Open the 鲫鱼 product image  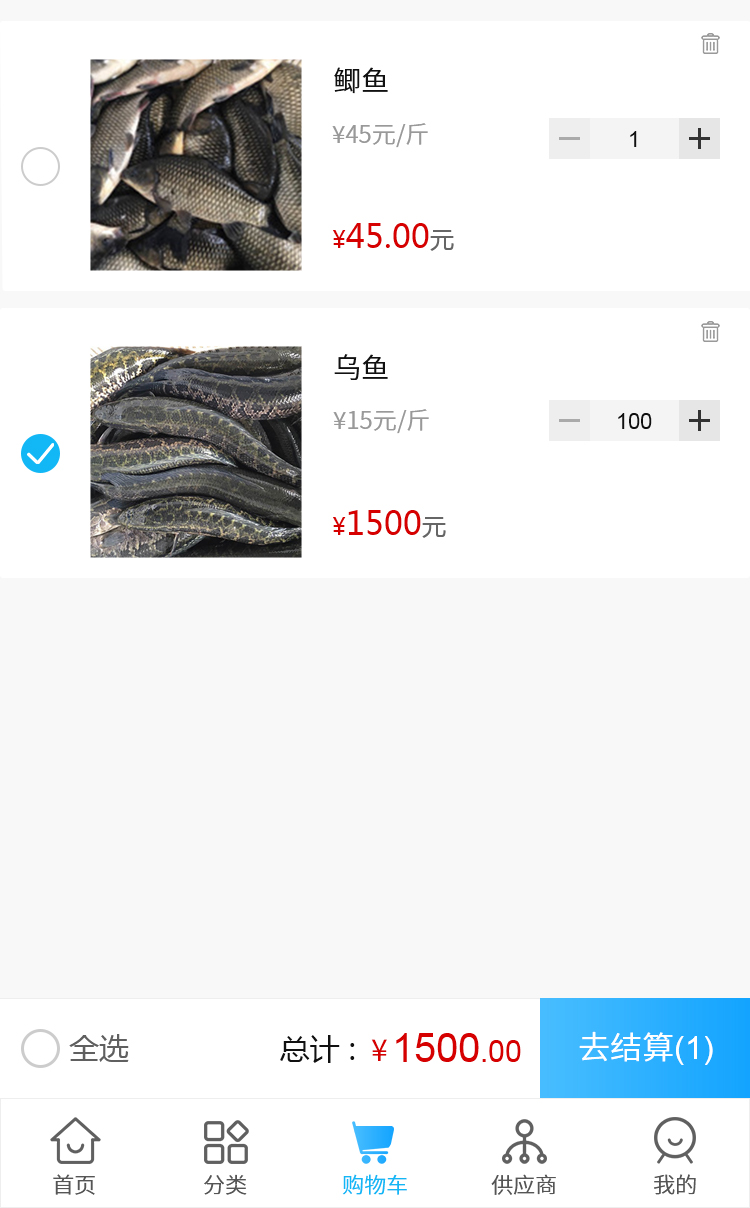[196, 165]
